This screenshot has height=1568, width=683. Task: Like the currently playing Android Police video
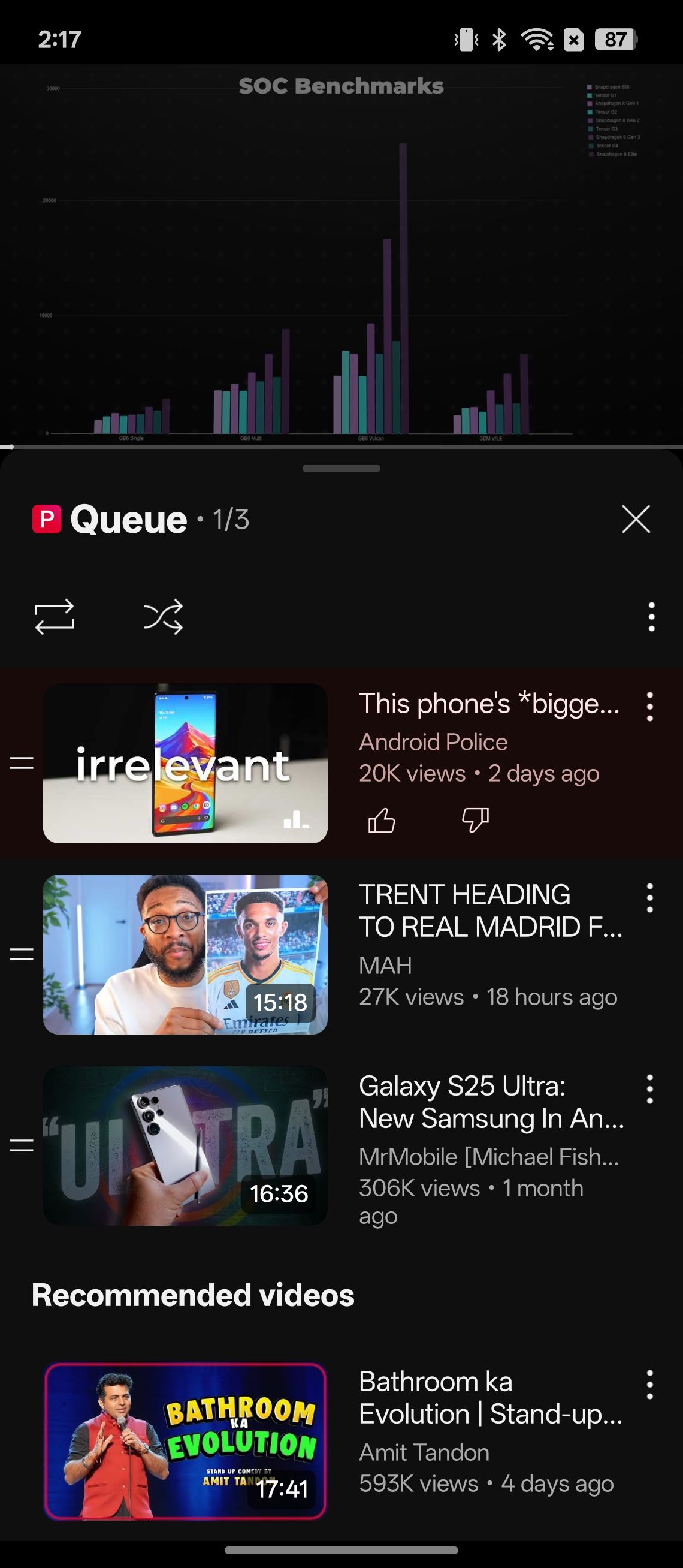pos(382,820)
